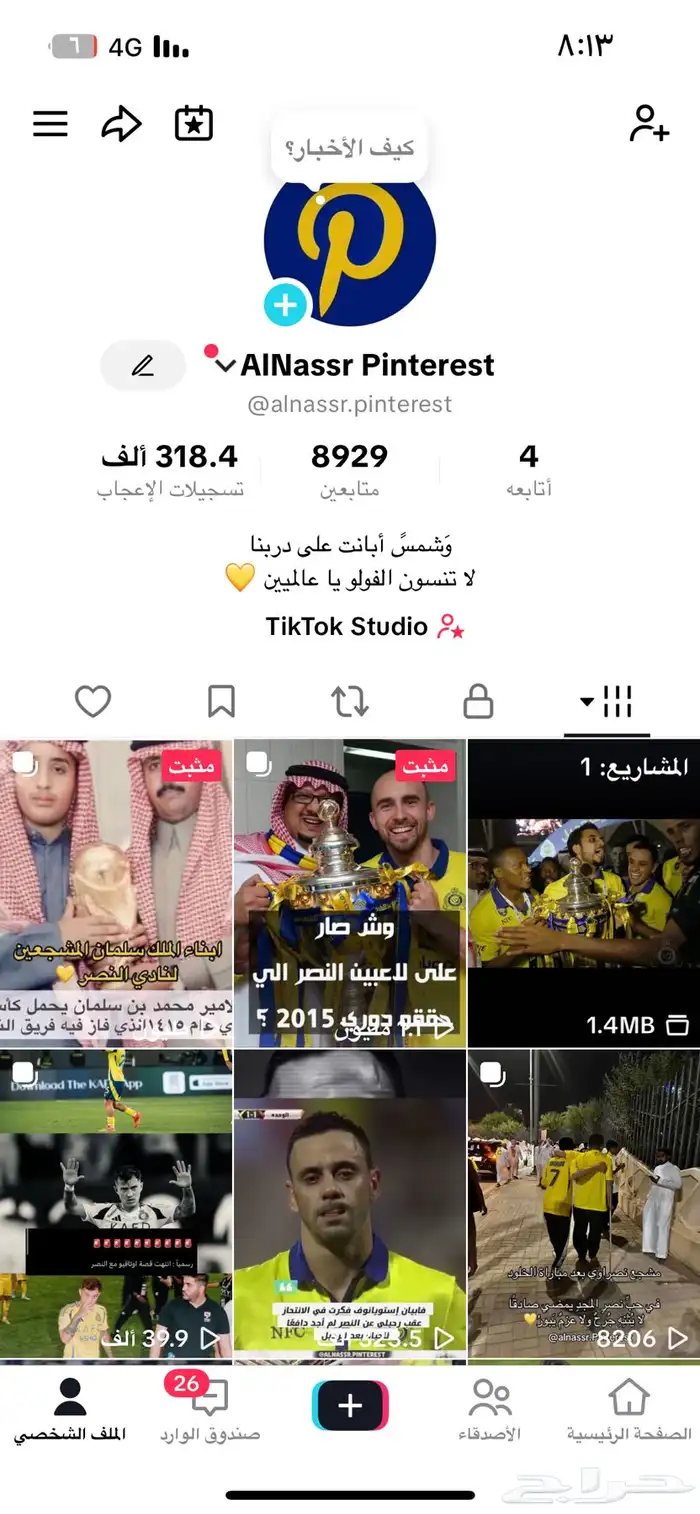The image size is (700, 1514).
Task: Go to the Home tab
Action: (629, 1409)
